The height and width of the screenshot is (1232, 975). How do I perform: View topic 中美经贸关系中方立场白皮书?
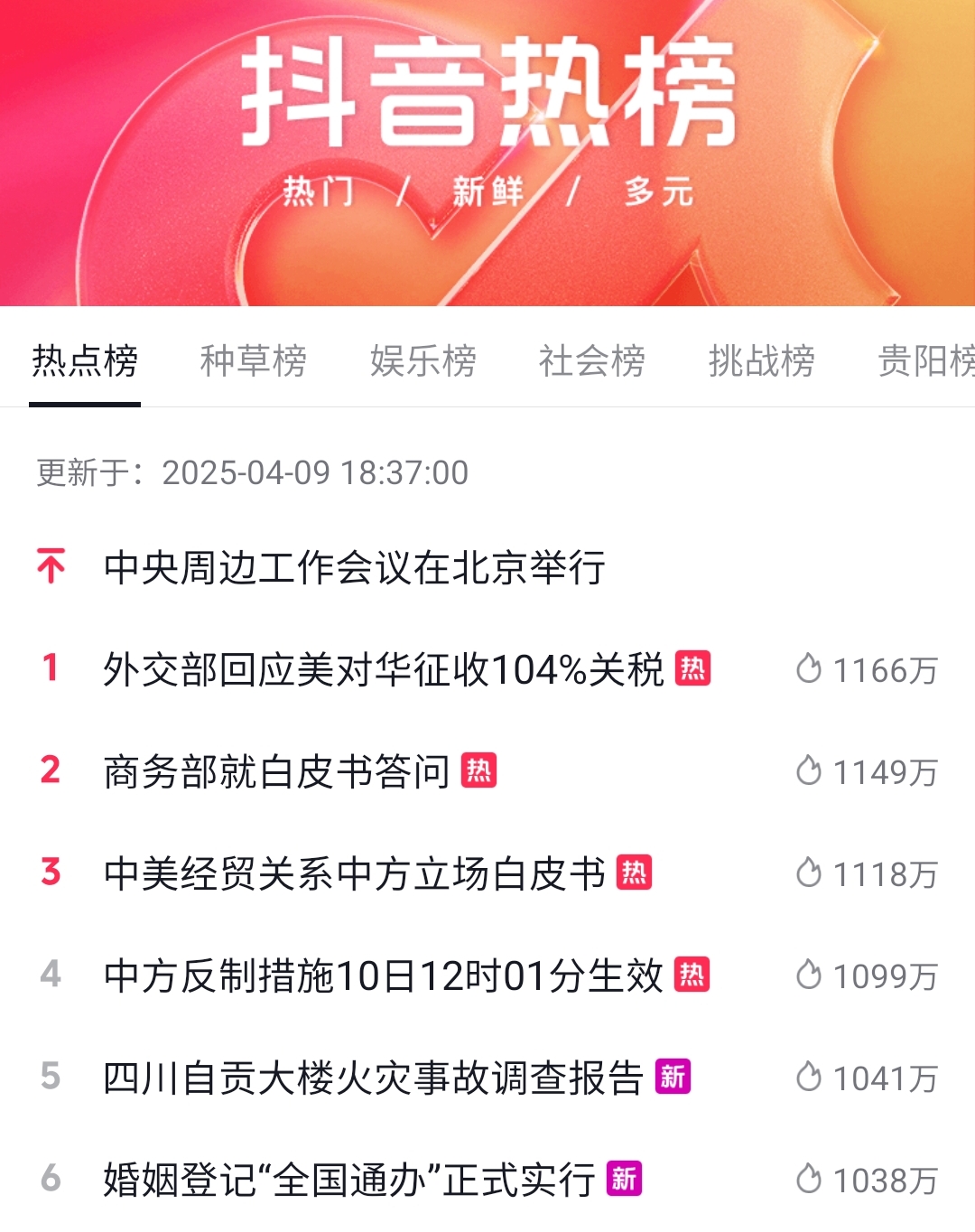pos(354,874)
